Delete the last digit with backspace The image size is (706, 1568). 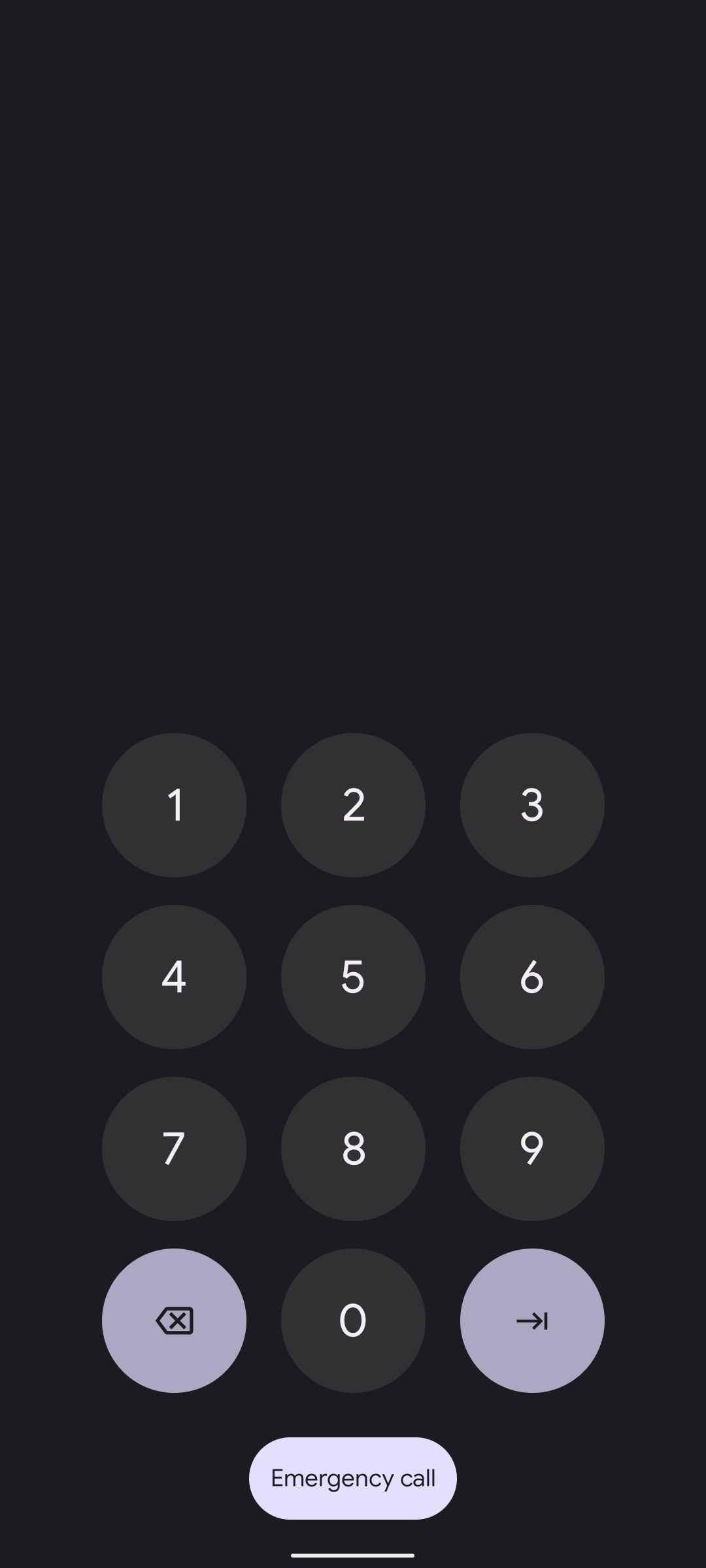pos(174,1320)
